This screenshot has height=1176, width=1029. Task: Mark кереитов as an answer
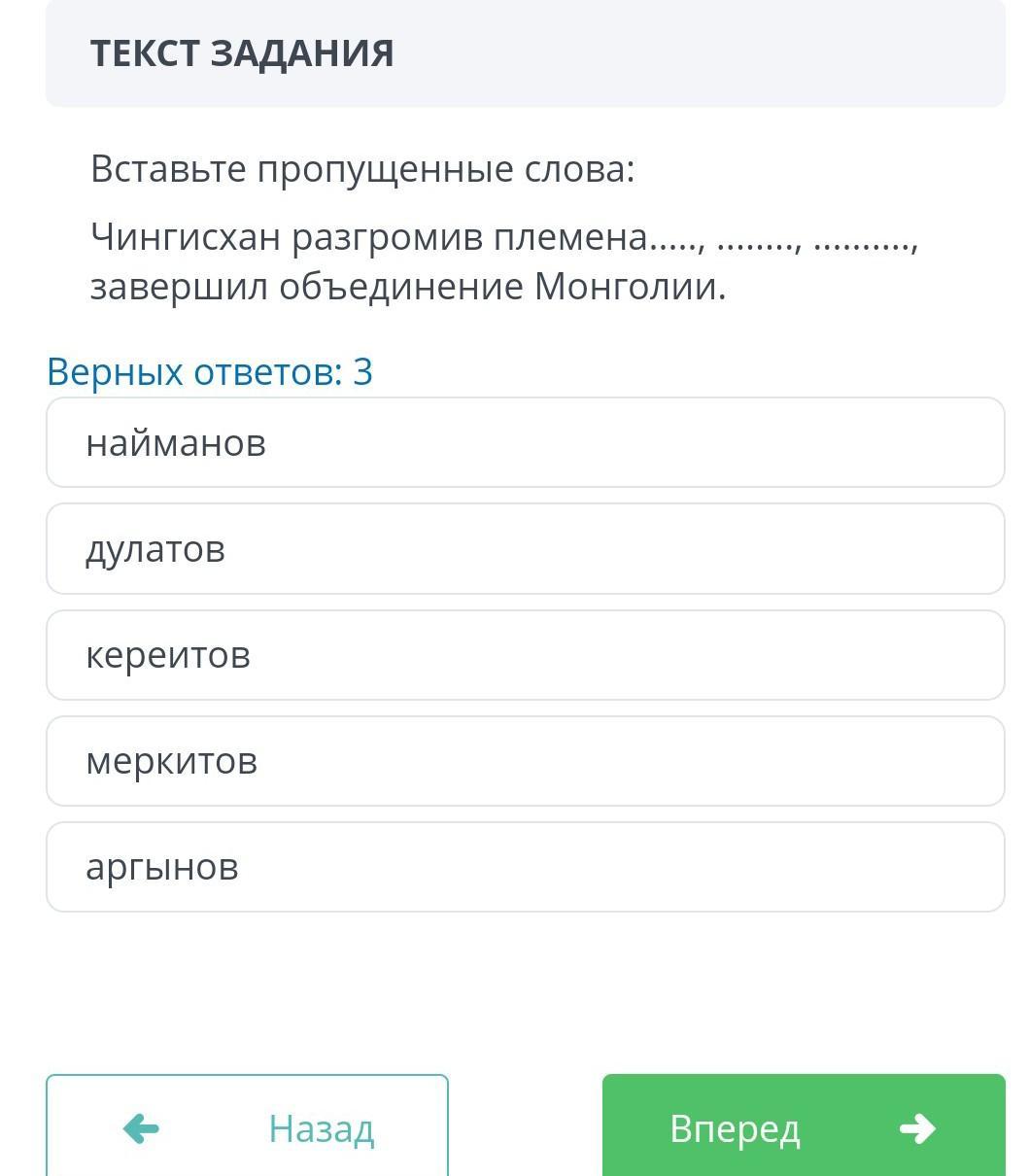coord(526,655)
